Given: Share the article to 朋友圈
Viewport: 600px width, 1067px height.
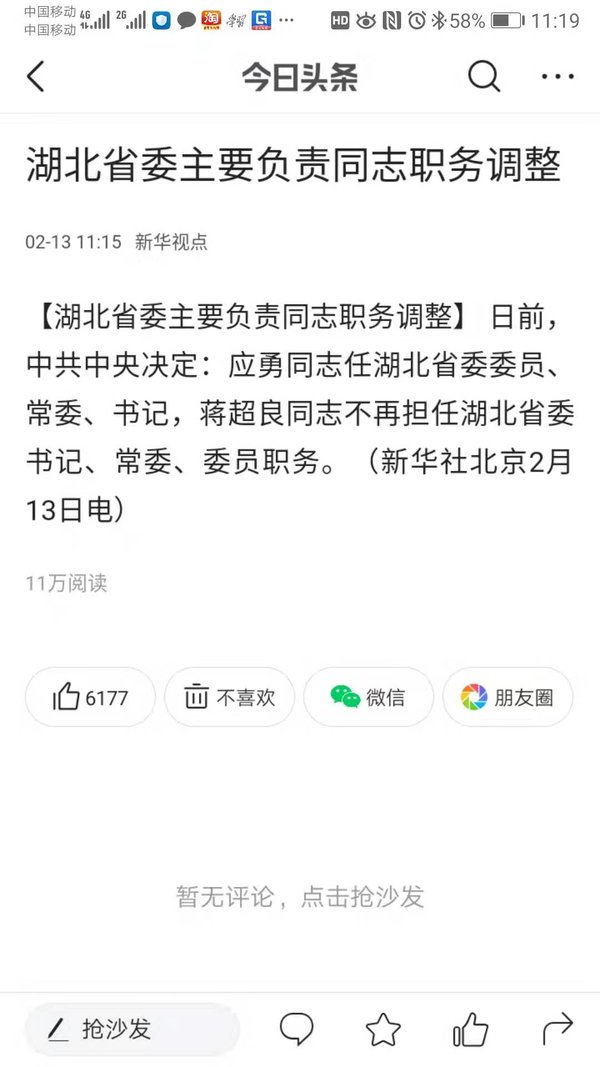Looking at the screenshot, I should coord(507,697).
